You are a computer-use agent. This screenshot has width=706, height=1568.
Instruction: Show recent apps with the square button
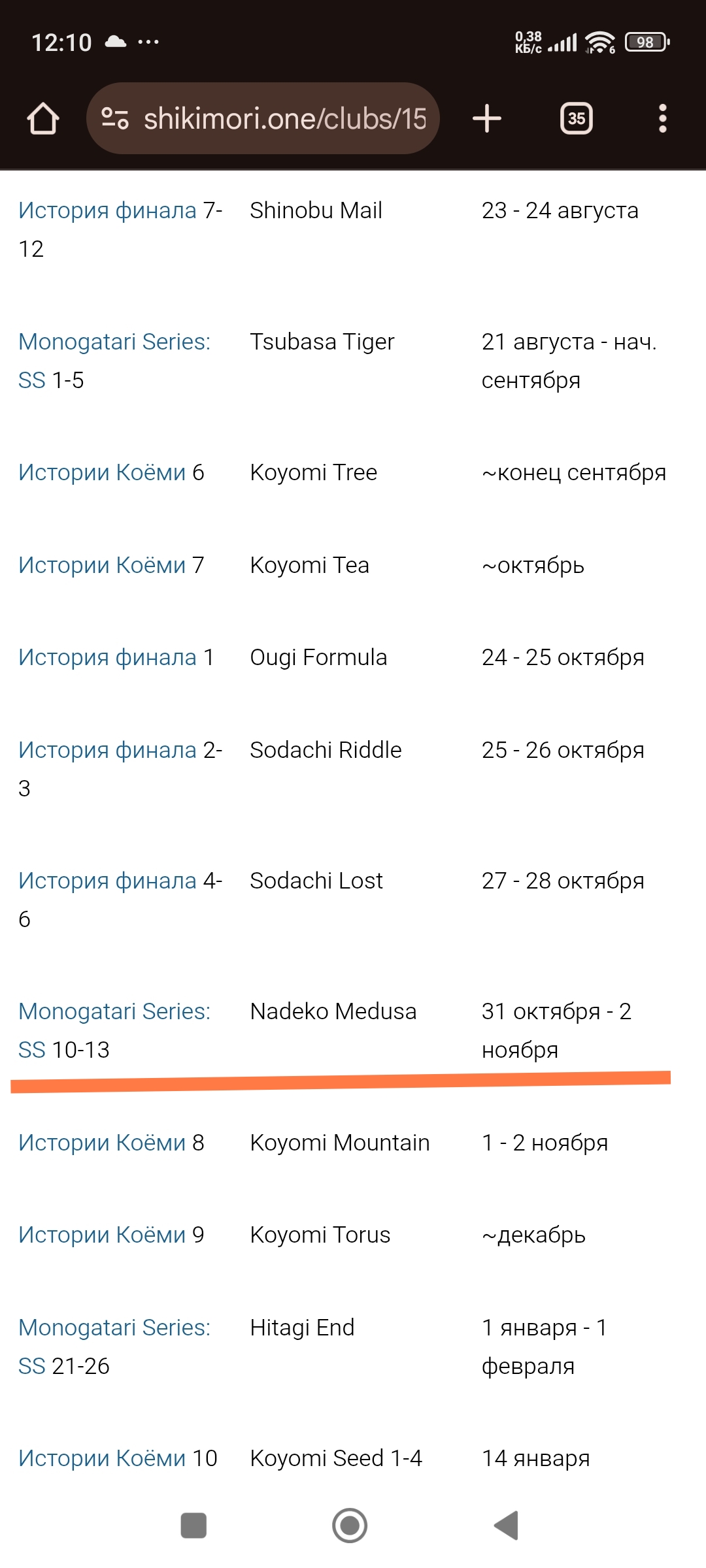(x=193, y=1526)
